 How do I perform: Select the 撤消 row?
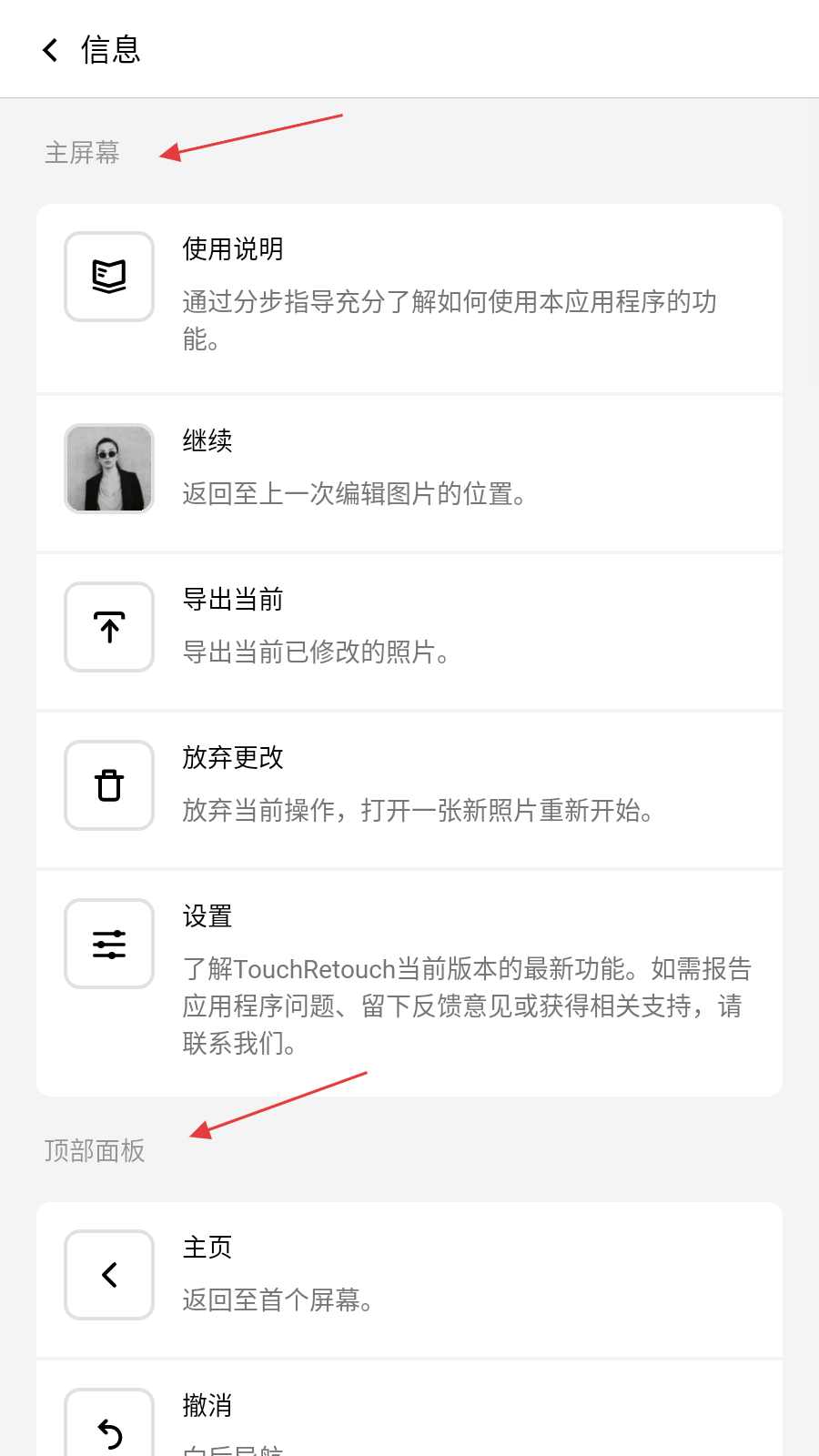(x=409, y=1415)
